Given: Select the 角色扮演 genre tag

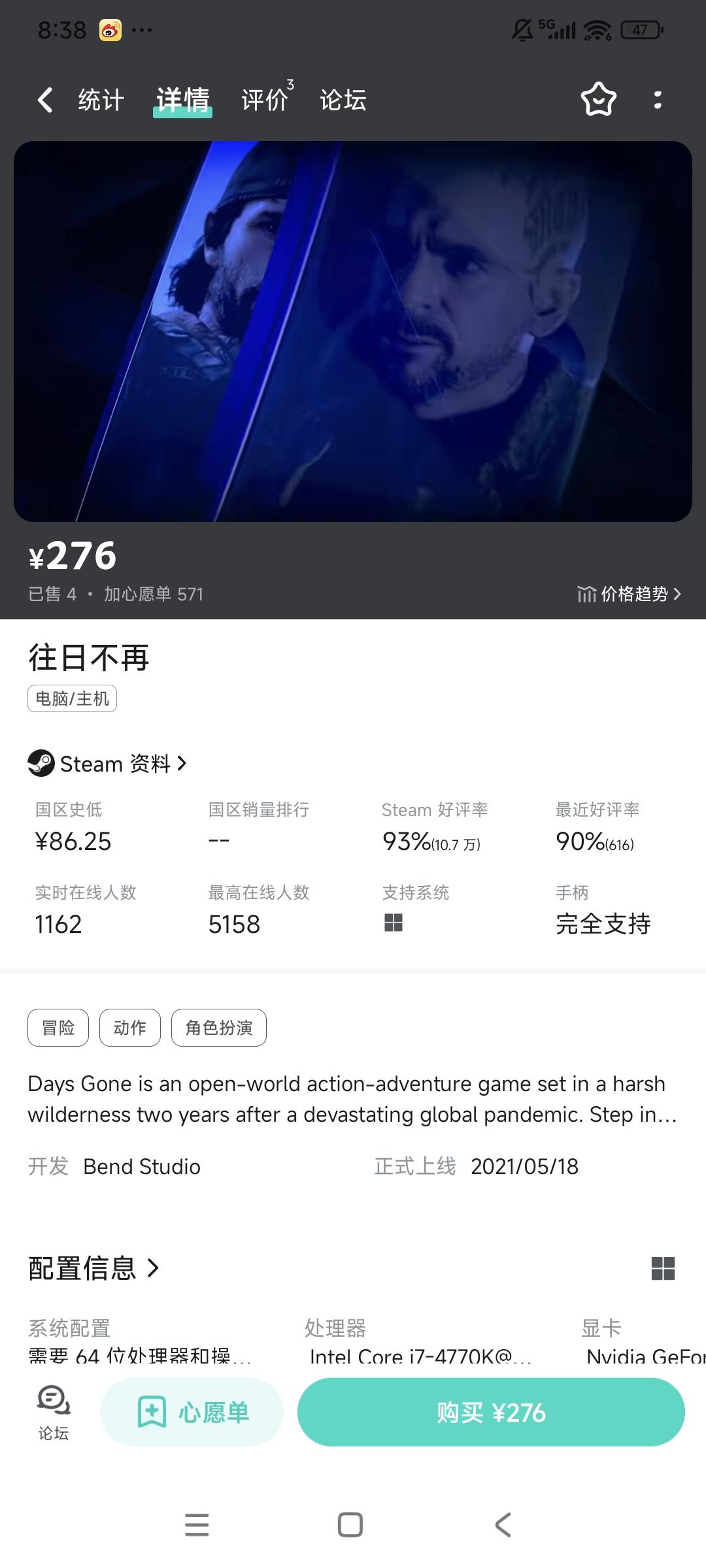Looking at the screenshot, I should pyautogui.click(x=219, y=1027).
